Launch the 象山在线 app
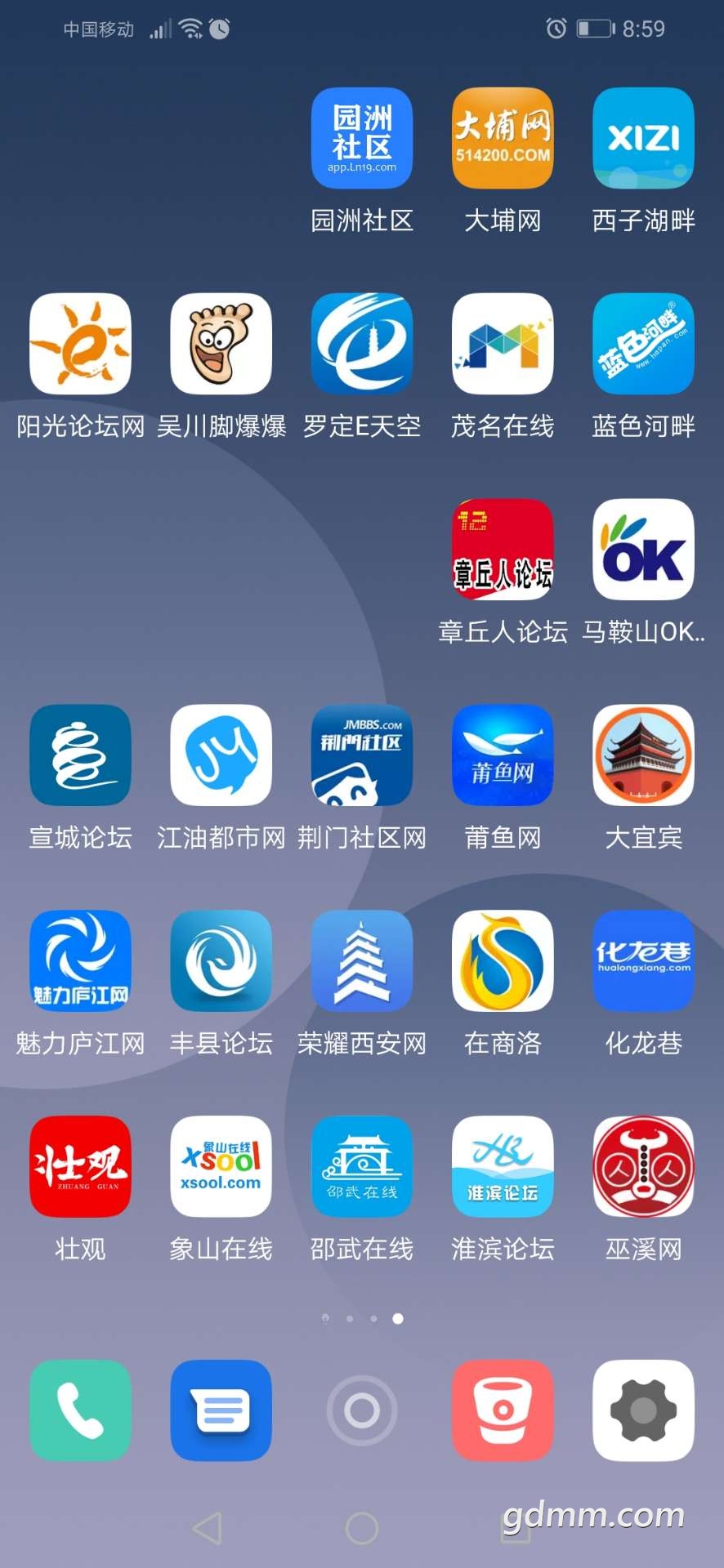Viewport: 724px width, 1568px height. pos(221,1167)
